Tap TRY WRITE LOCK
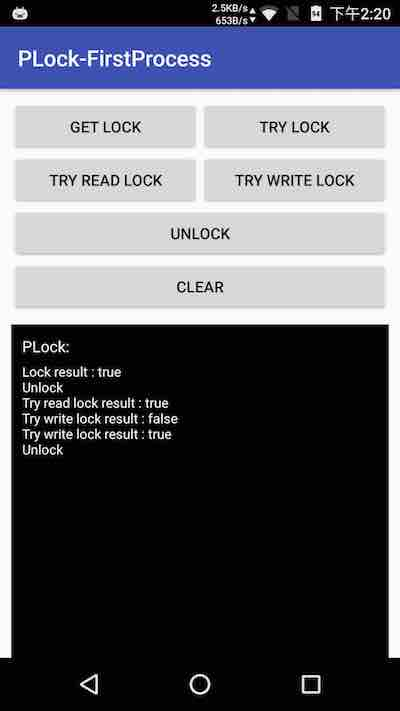The height and width of the screenshot is (711, 400). [x=294, y=180]
